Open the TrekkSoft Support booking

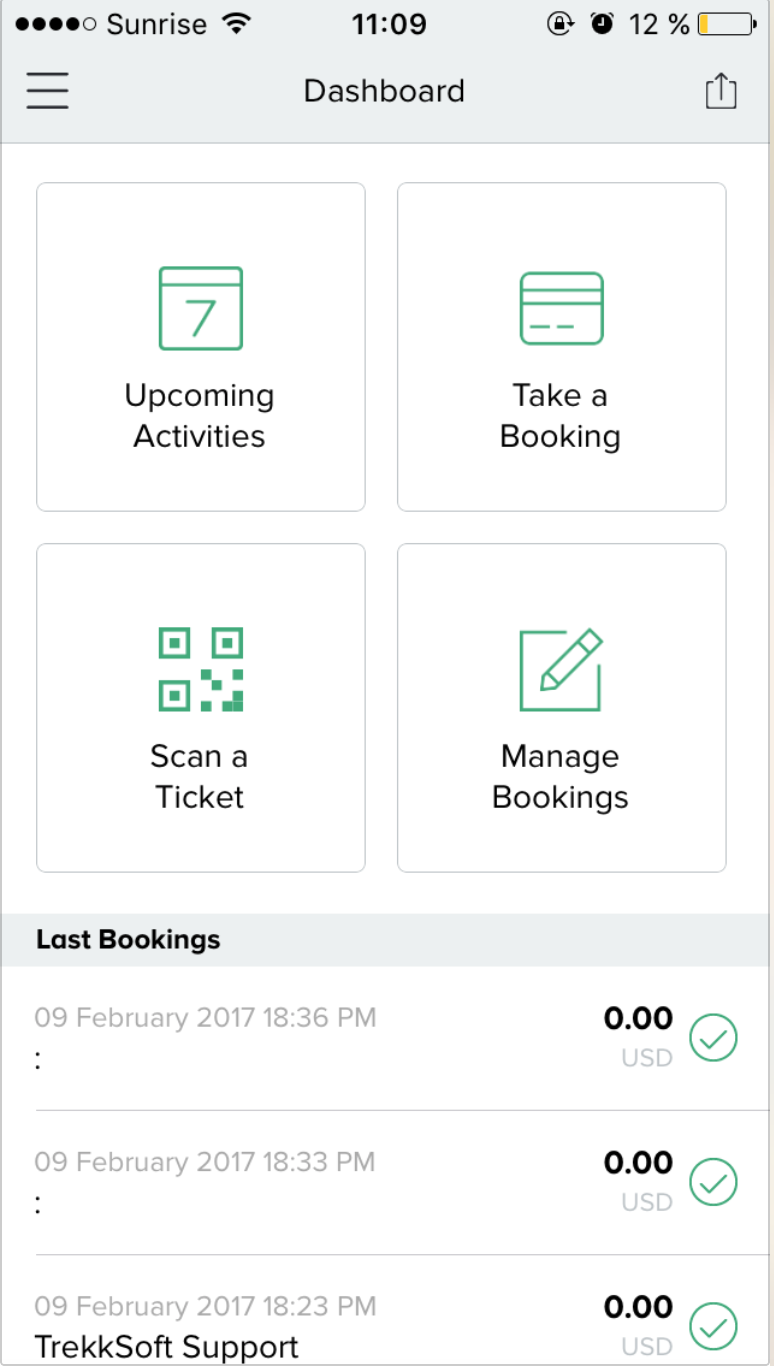387,1311
